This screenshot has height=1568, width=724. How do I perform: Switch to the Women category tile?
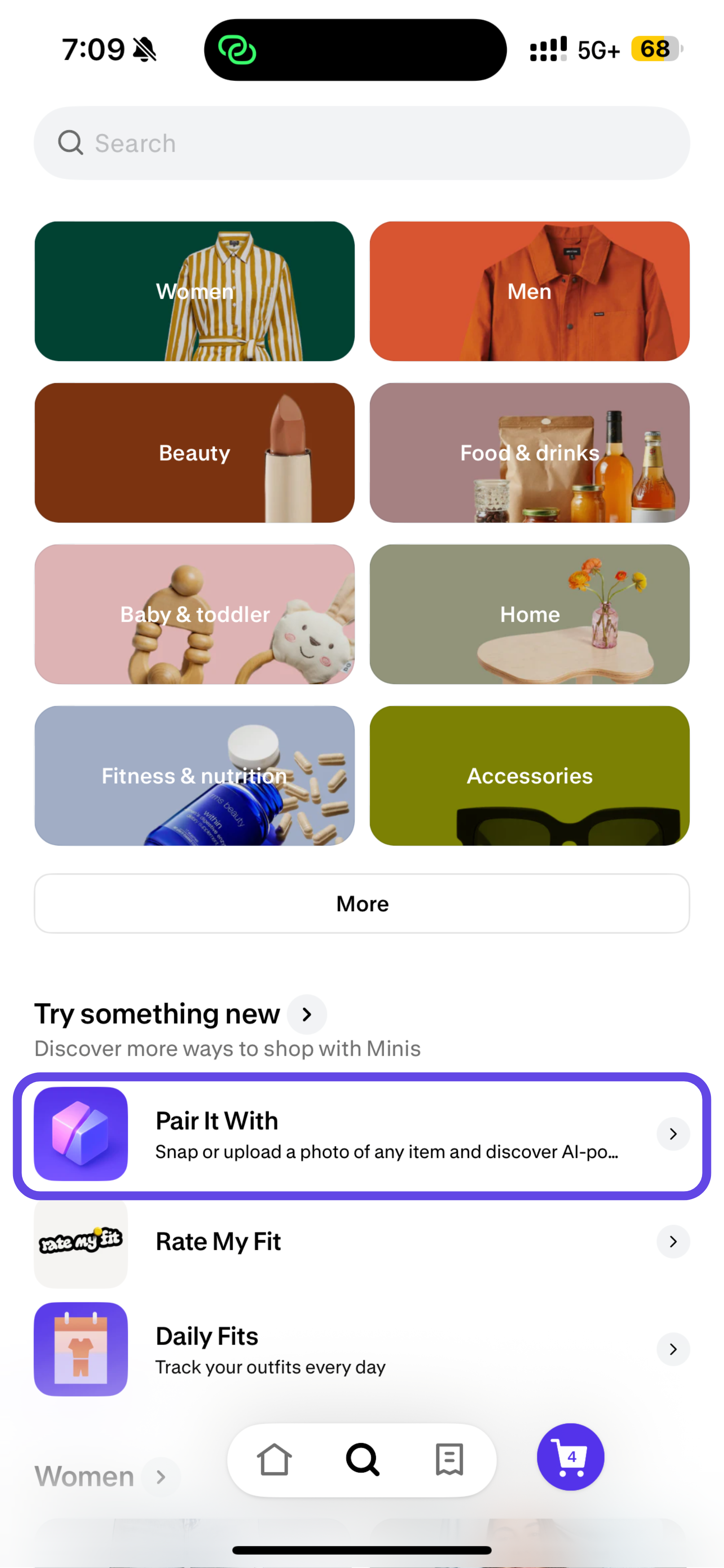pyautogui.click(x=194, y=292)
